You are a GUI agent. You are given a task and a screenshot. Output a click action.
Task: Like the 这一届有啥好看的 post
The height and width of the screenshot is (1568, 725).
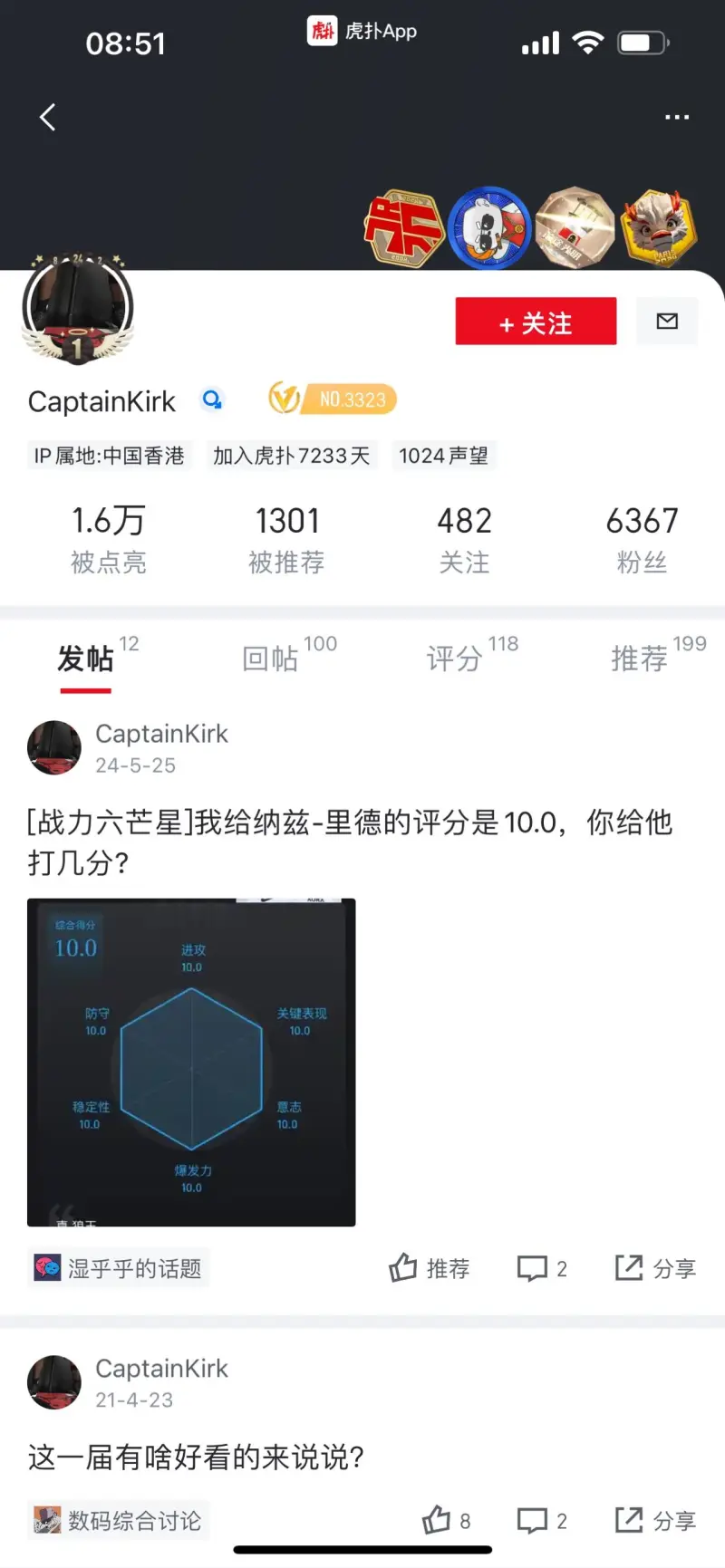click(x=446, y=1520)
